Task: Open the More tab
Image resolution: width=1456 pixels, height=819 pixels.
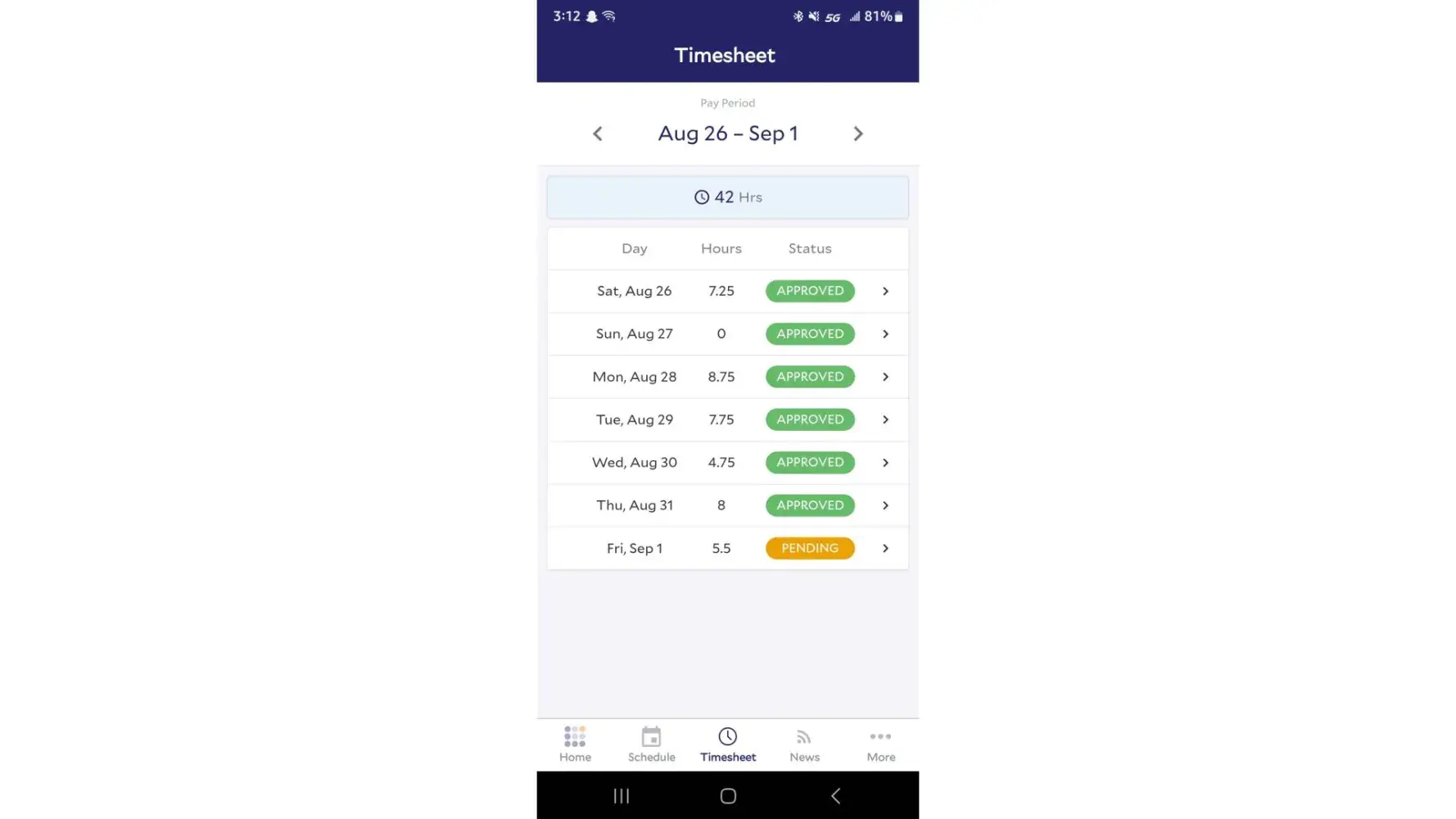Action: [x=880, y=744]
